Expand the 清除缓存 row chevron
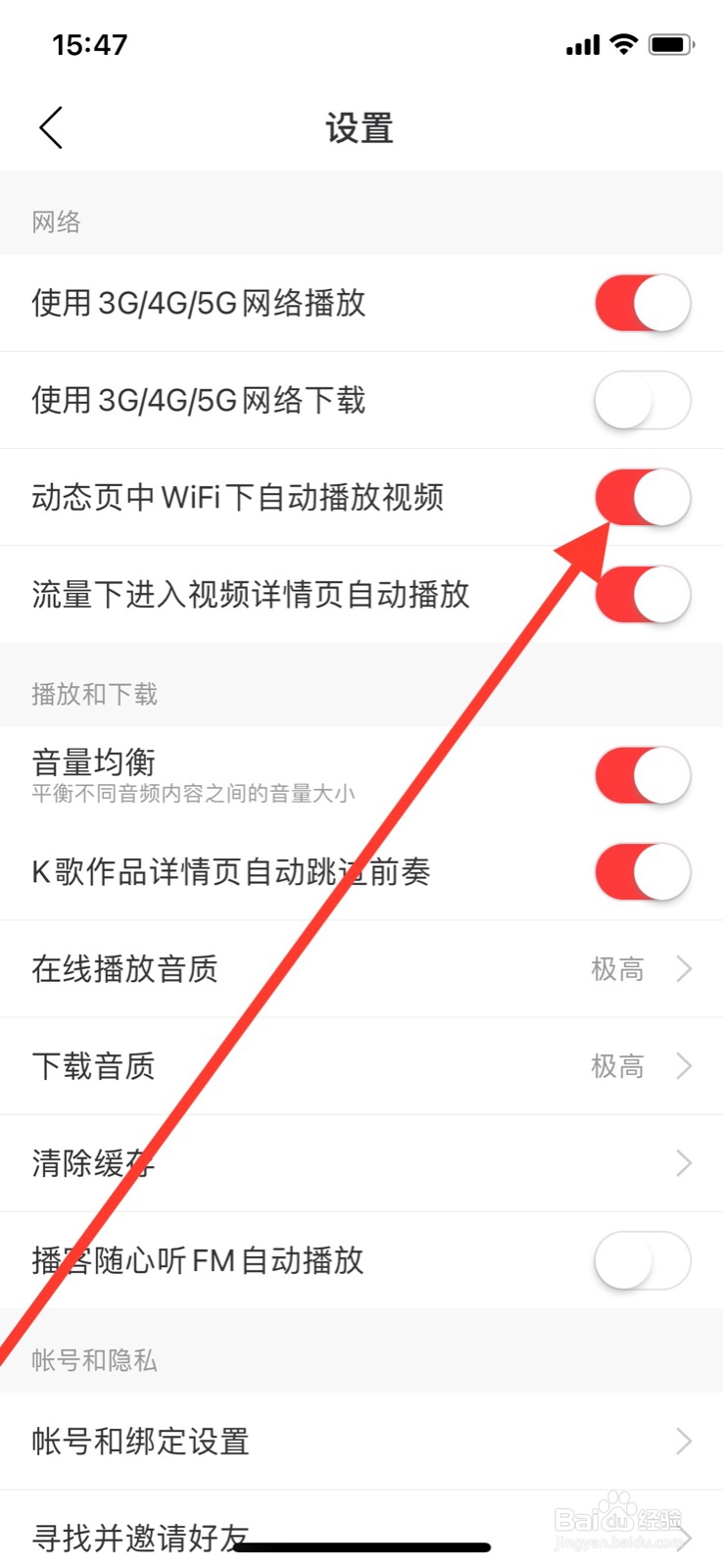 pos(683,1163)
